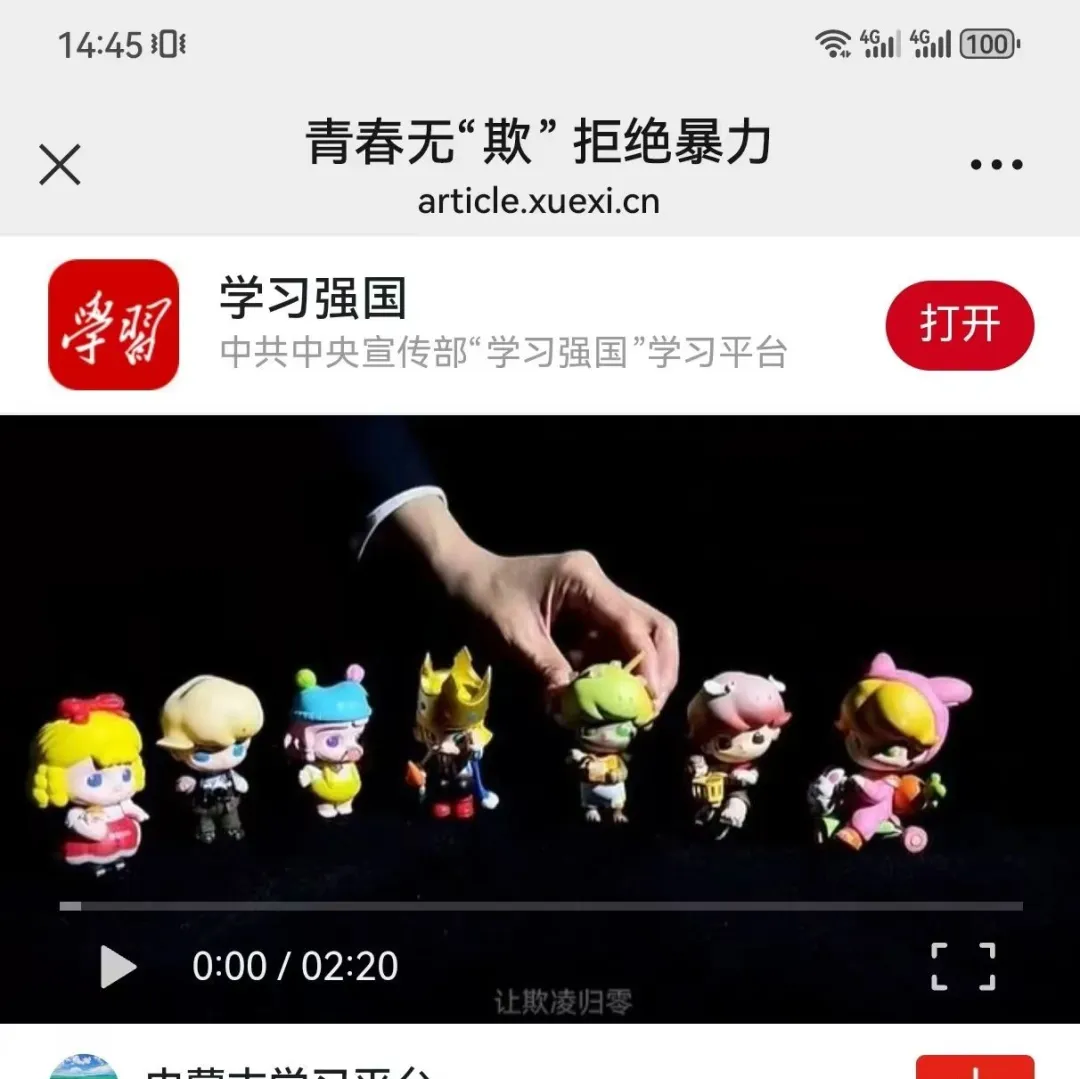Close the article page
This screenshot has width=1080, height=1079.
[x=60, y=164]
